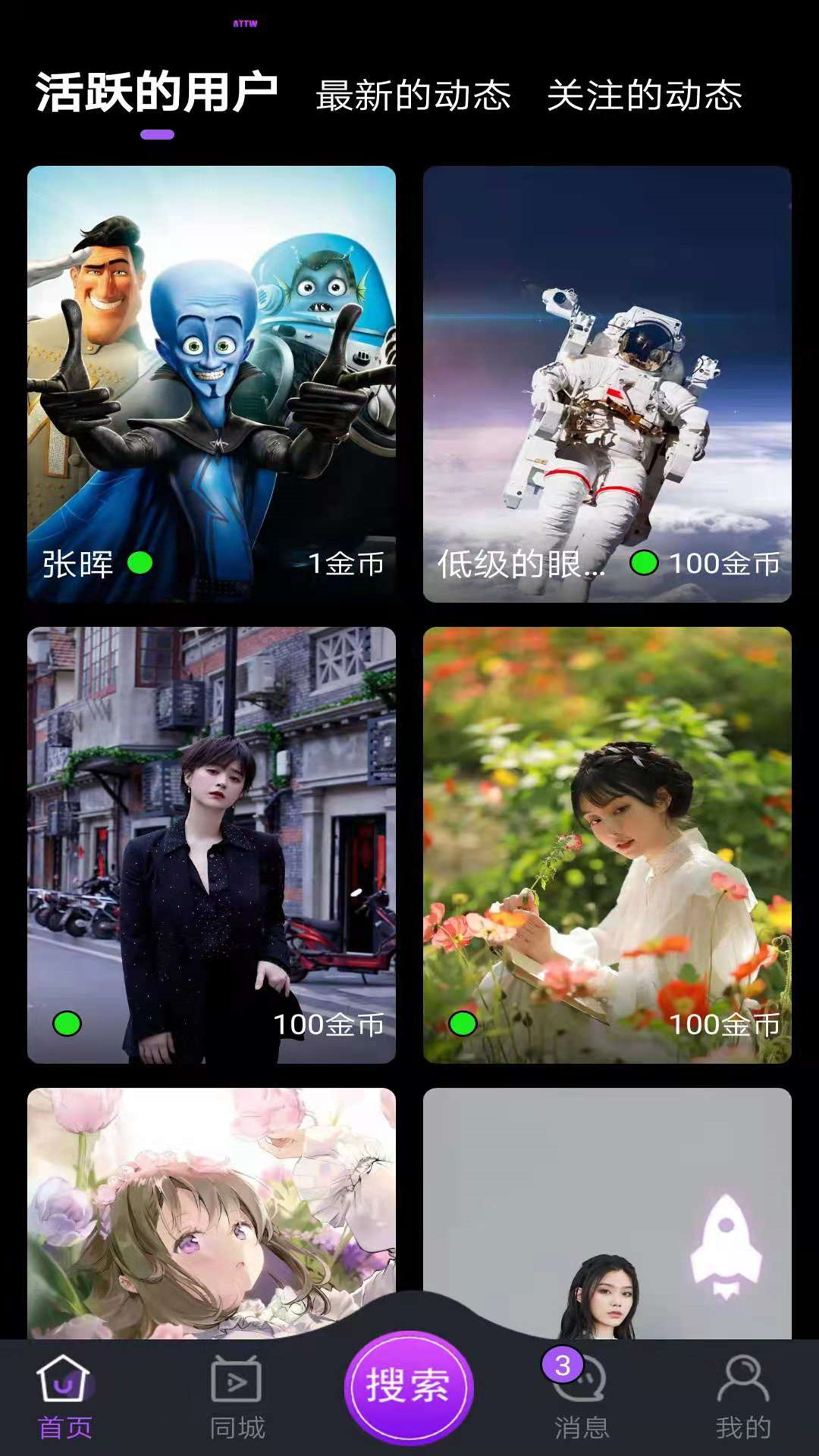Tap the online indicator on the astronaut card

click(x=645, y=563)
